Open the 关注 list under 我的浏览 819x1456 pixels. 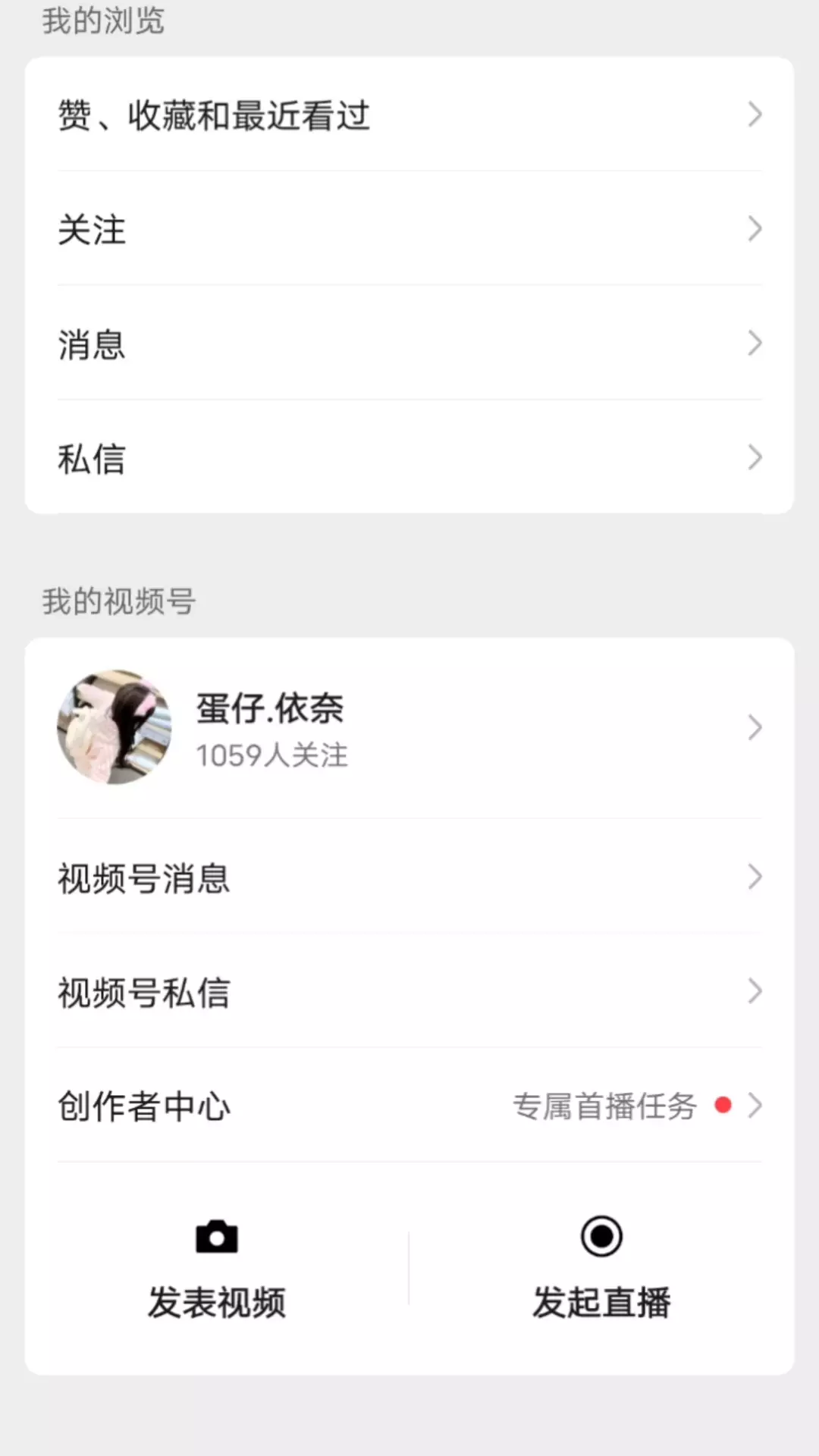409,229
